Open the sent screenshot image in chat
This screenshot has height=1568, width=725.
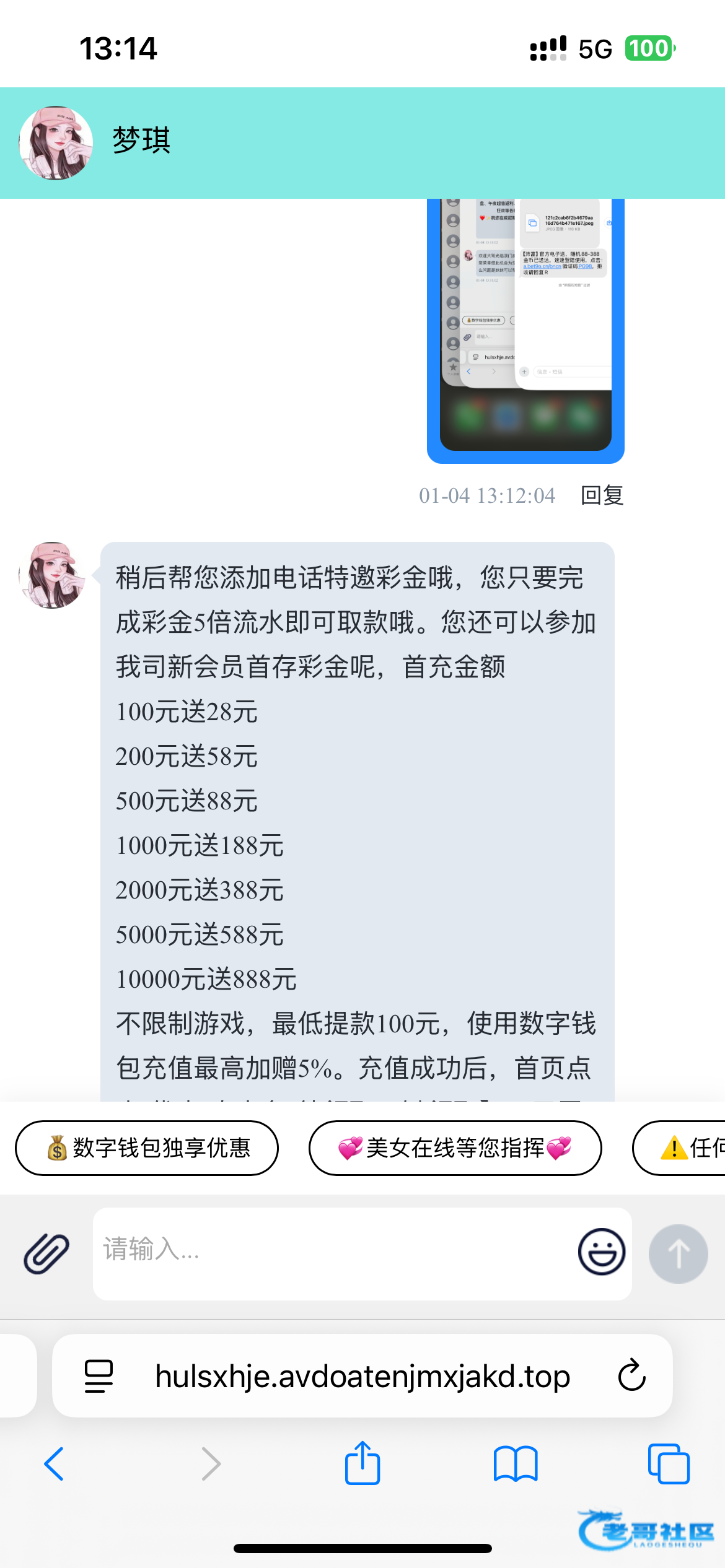[x=525, y=328]
